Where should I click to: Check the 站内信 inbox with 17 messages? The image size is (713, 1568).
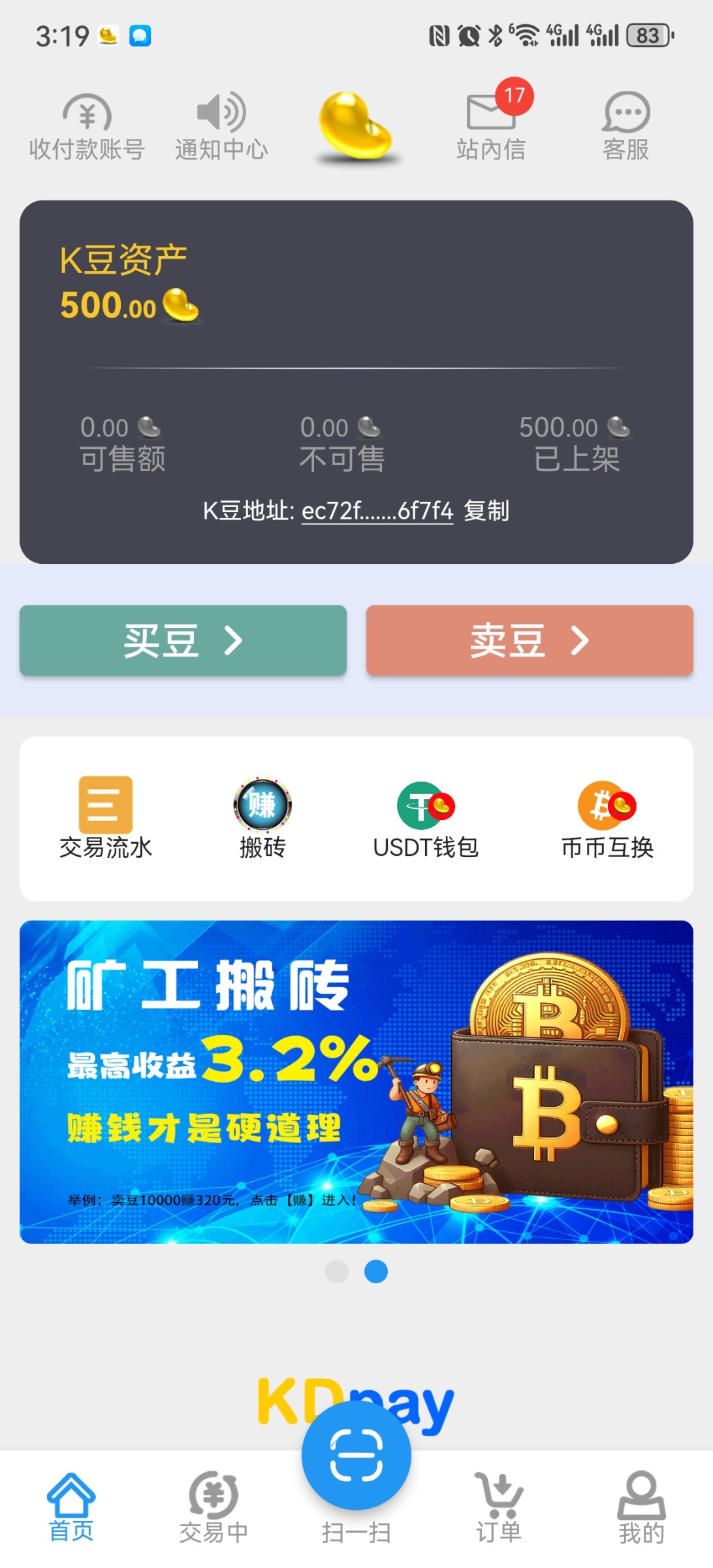(491, 124)
